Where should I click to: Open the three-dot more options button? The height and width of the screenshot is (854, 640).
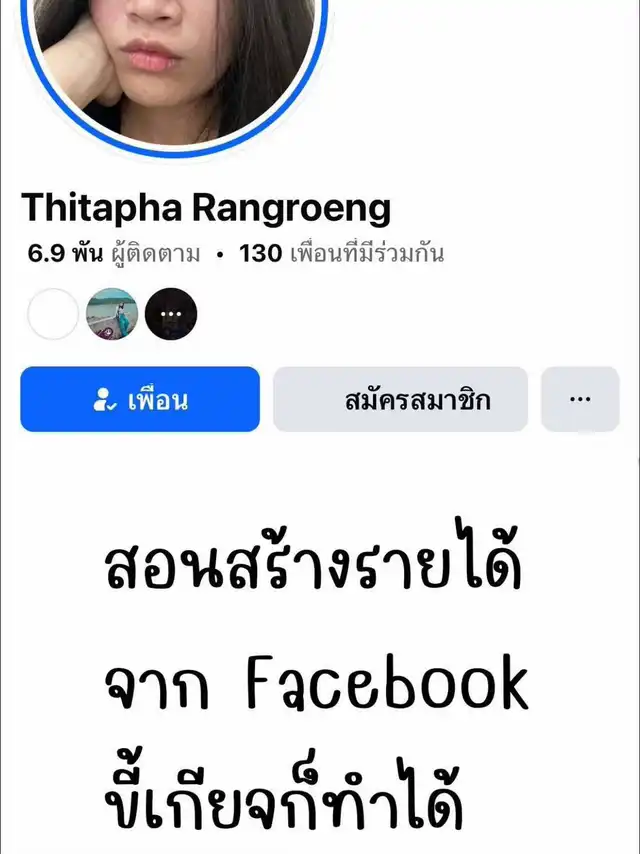580,400
